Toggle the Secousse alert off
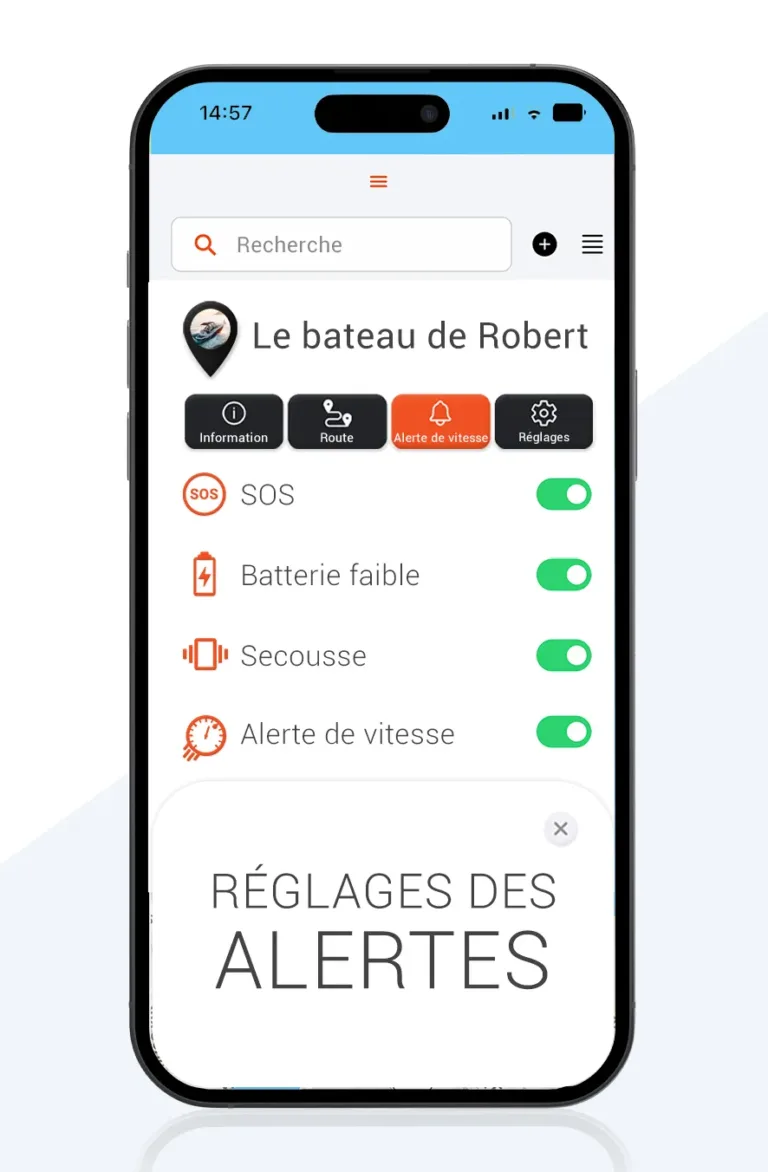 click(x=563, y=655)
